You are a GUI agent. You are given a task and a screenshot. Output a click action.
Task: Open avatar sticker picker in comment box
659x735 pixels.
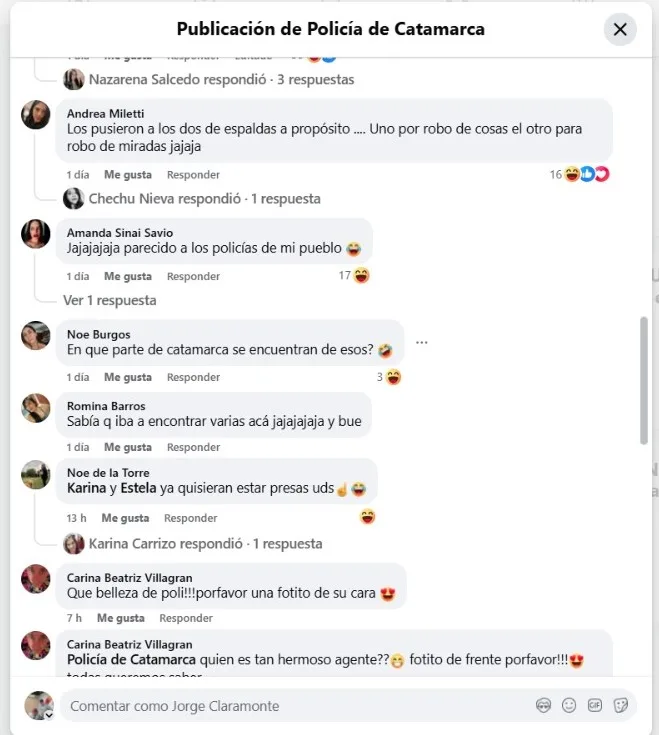544,705
